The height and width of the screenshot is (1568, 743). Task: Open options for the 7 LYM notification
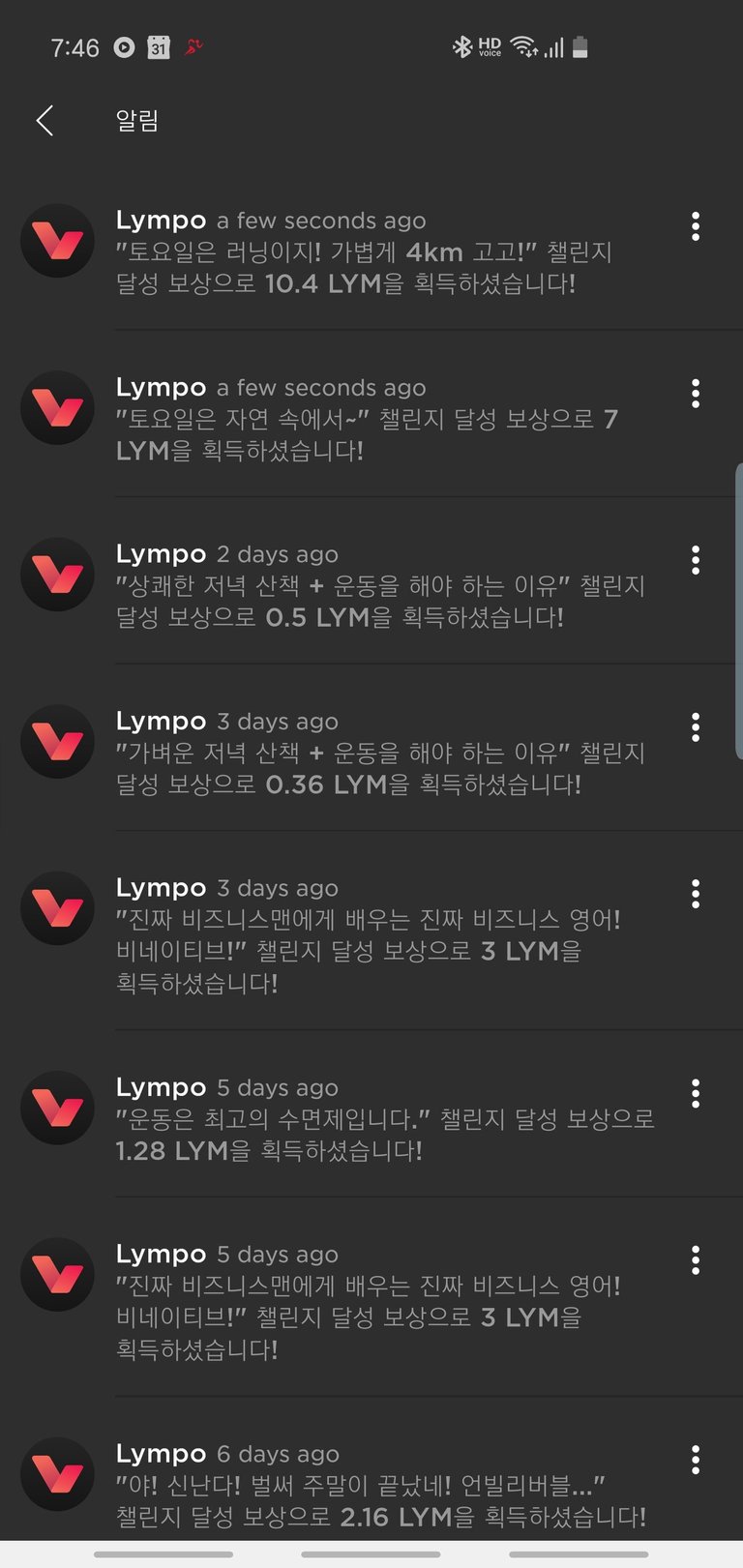click(696, 394)
